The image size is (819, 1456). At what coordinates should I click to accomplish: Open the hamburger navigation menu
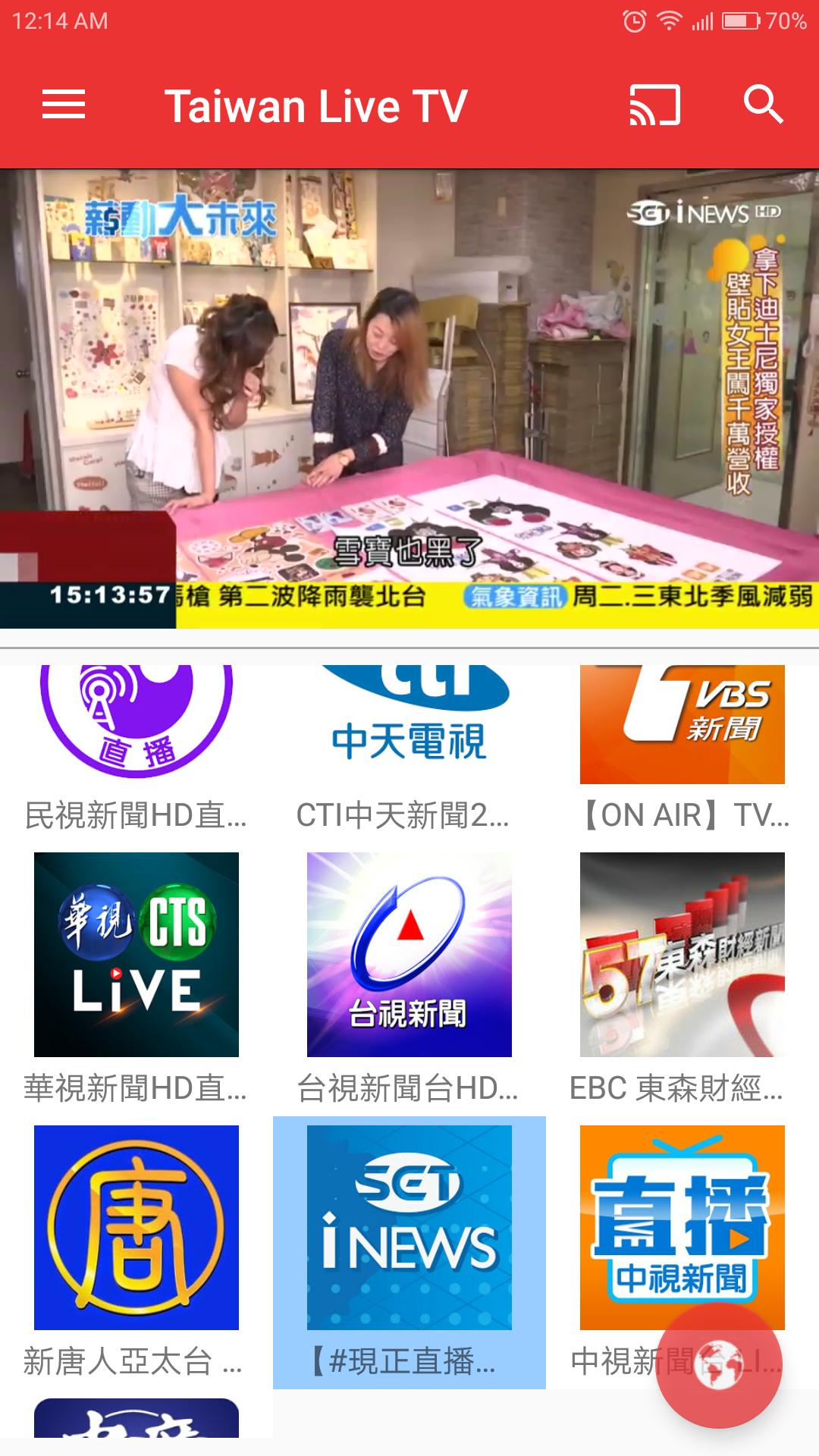pyautogui.click(x=64, y=105)
